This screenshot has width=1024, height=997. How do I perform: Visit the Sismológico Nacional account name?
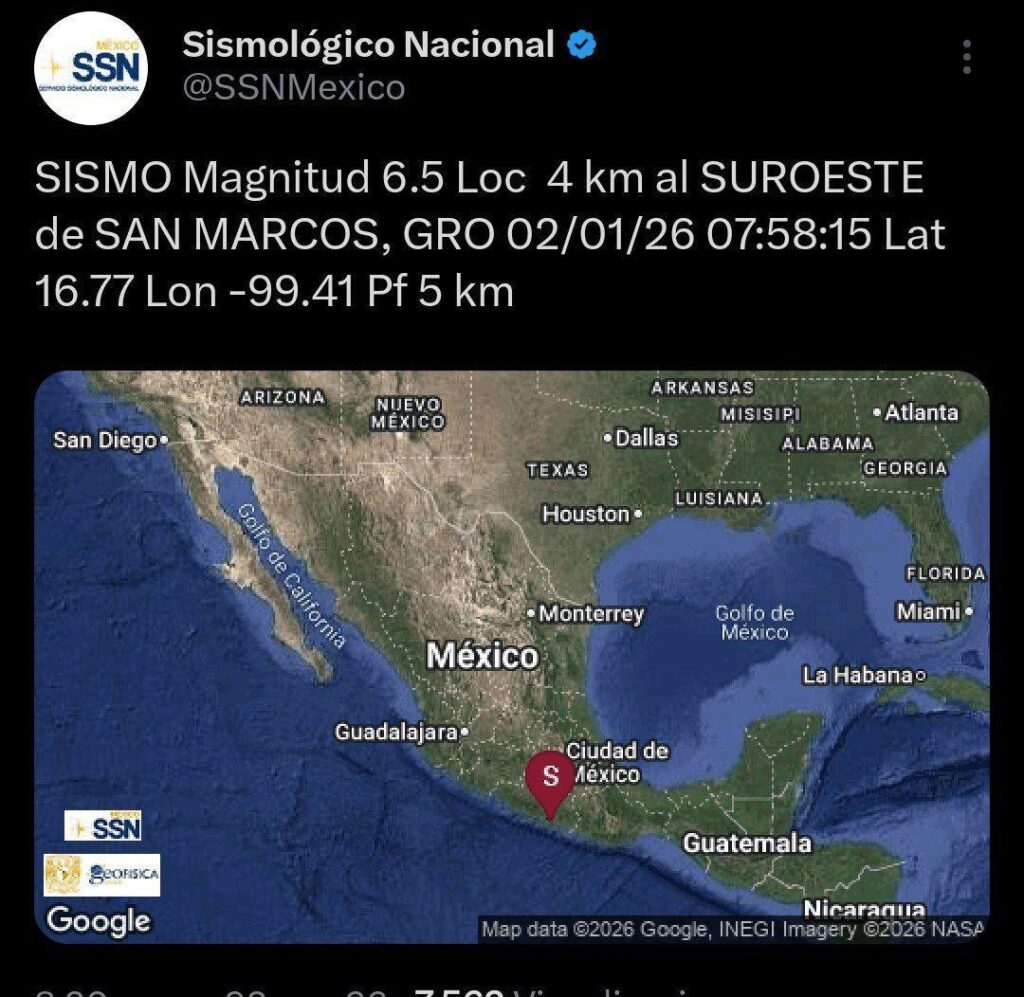click(368, 44)
